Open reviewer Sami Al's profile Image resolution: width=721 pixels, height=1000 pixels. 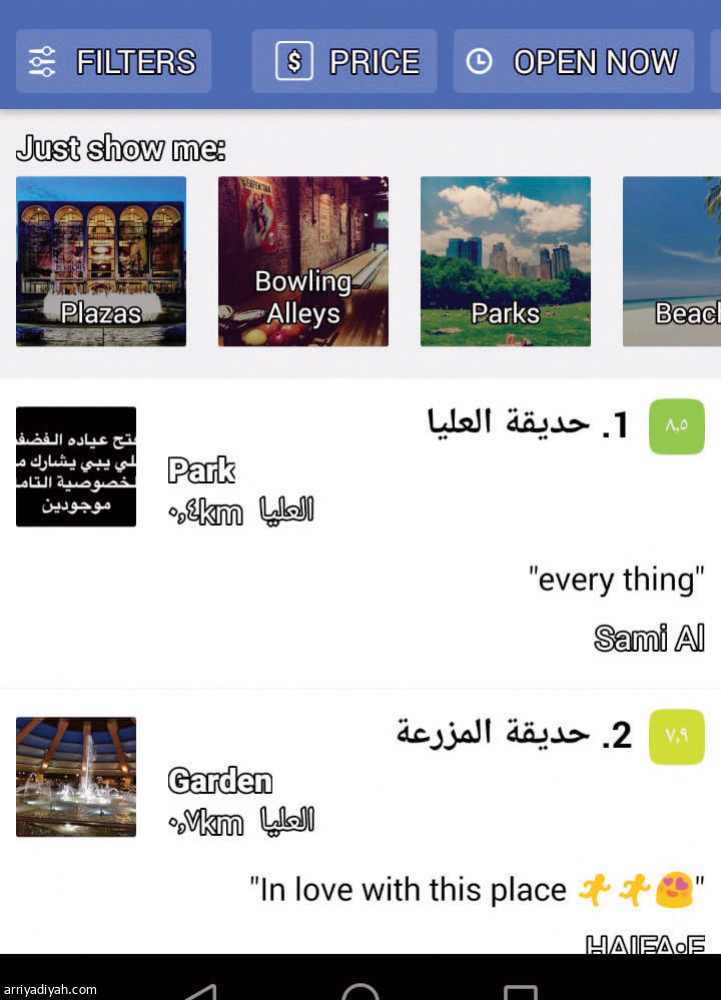(649, 638)
